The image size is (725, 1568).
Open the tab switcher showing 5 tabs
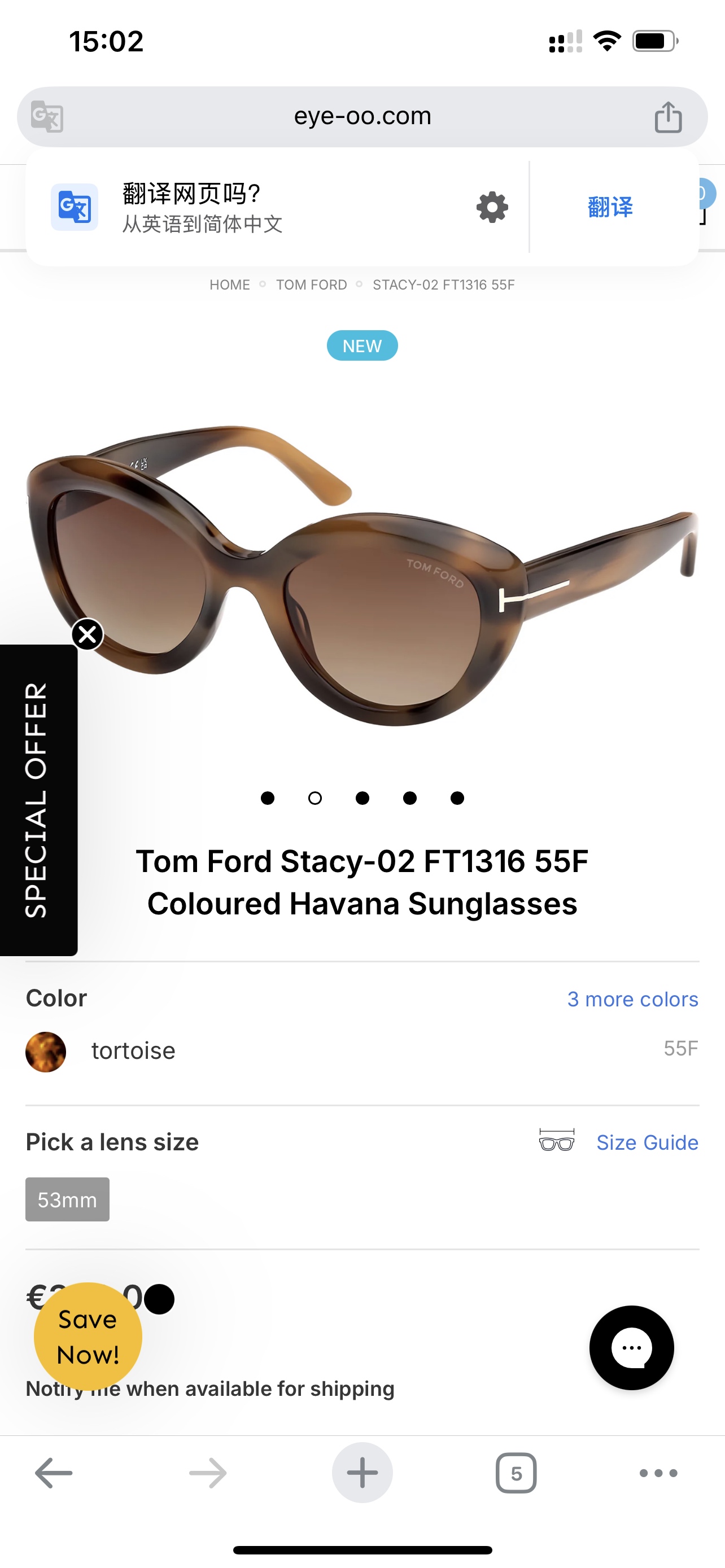[x=516, y=1473]
